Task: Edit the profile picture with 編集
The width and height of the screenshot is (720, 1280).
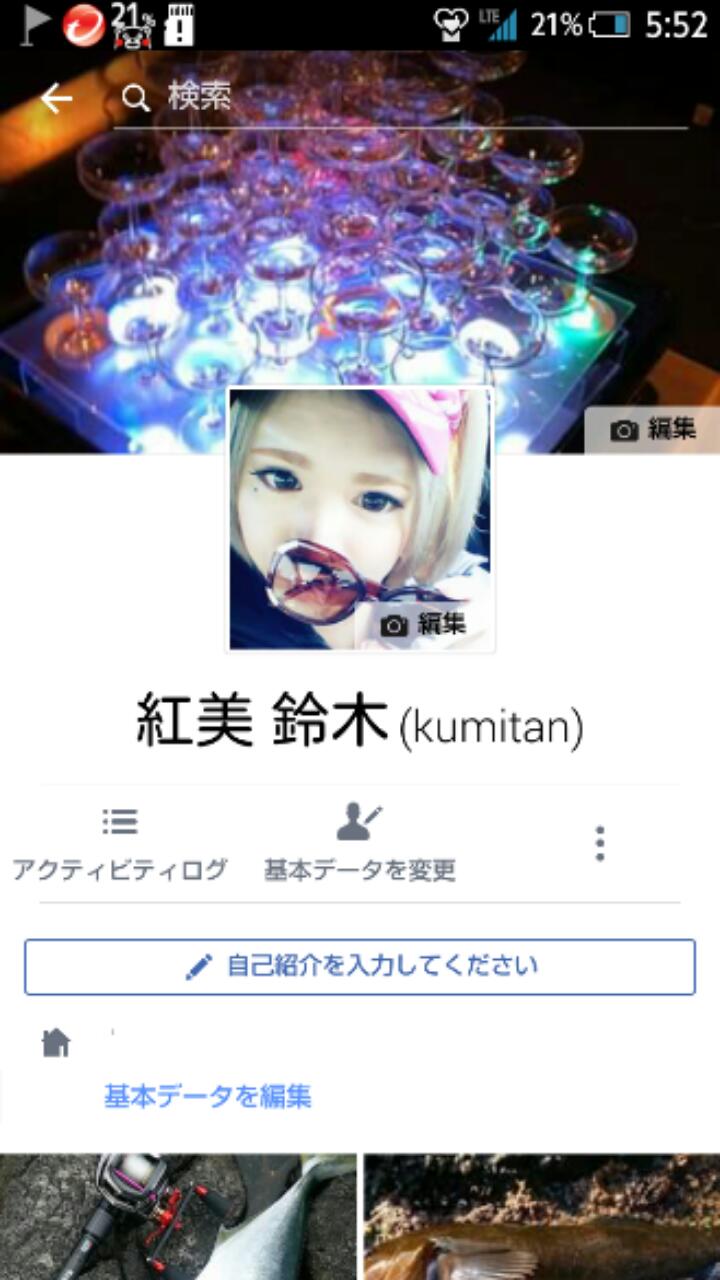Action: pyautogui.click(x=425, y=625)
